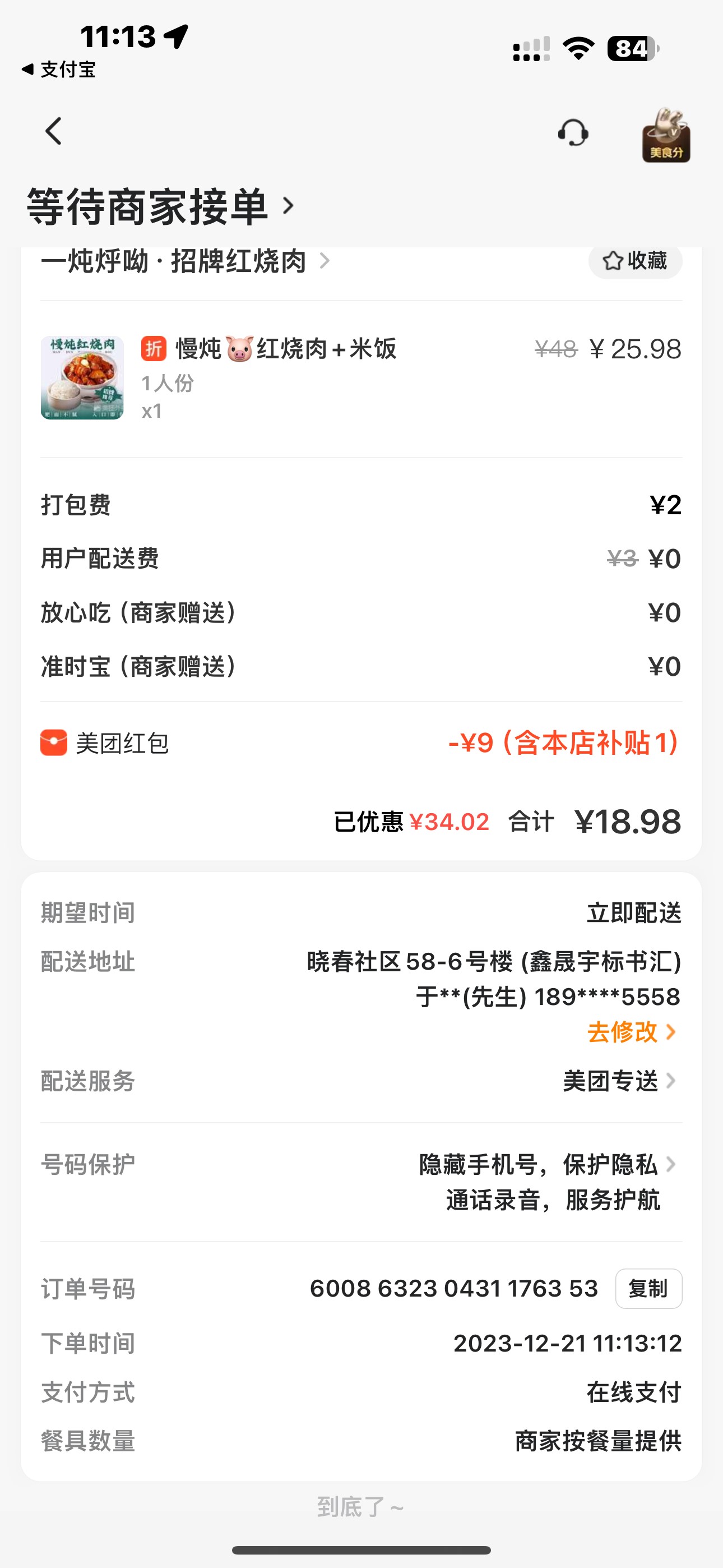The image size is (723, 1568).
Task: Open the 美食分 points badge
Action: [666, 136]
